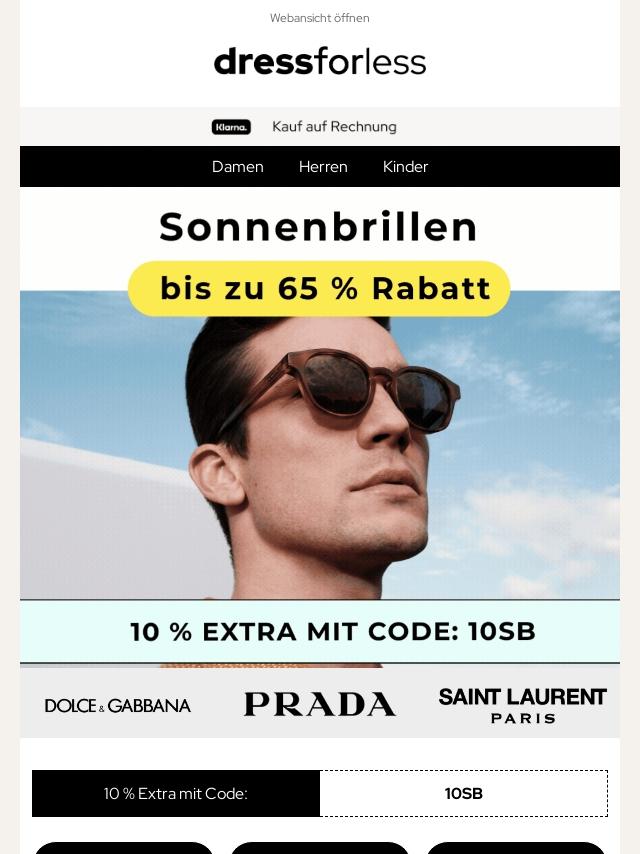This screenshot has width=640, height=854.
Task: View Prada sunglasses
Action: (320, 705)
